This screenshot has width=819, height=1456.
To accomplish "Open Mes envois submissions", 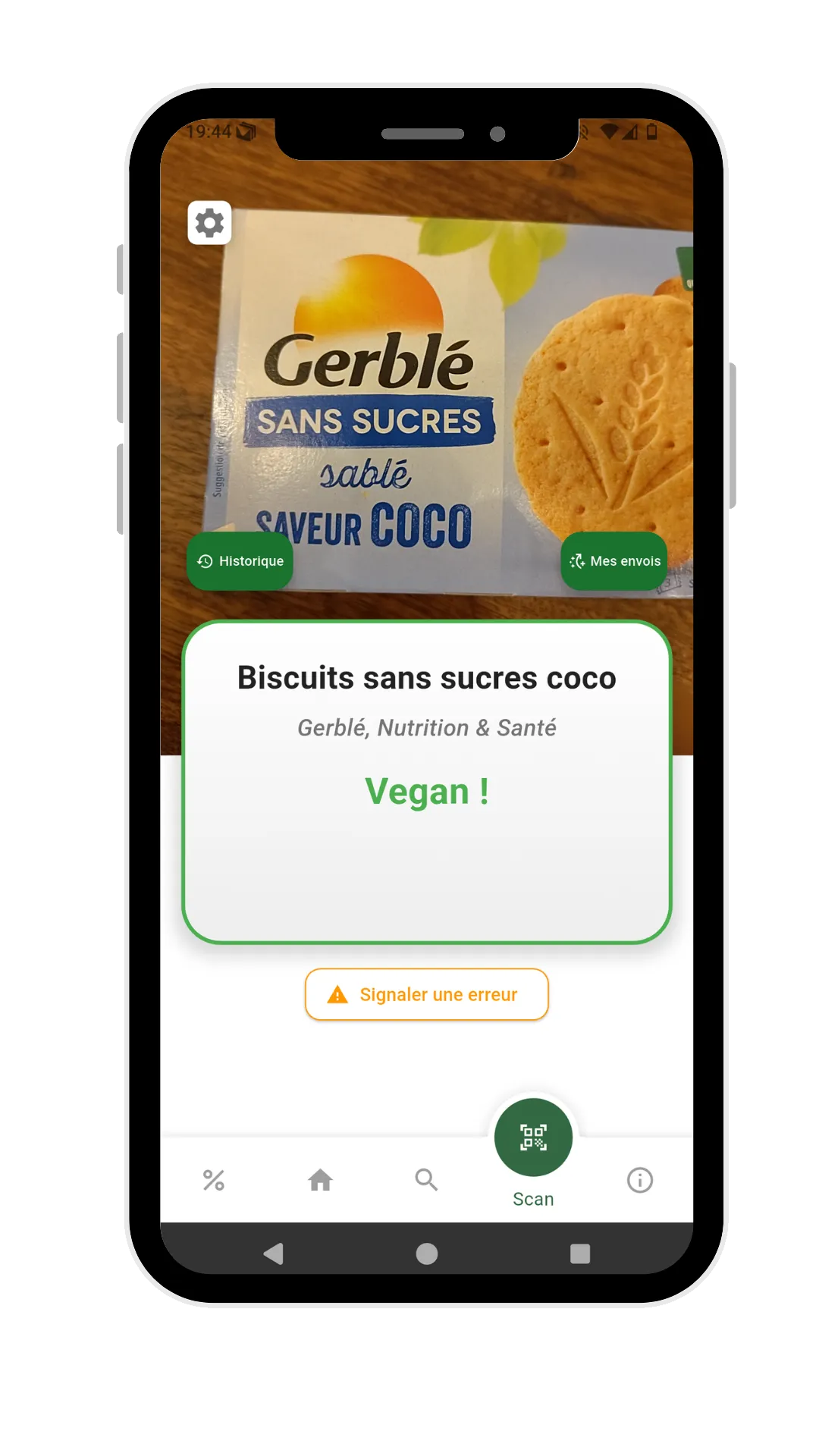I will click(614, 561).
